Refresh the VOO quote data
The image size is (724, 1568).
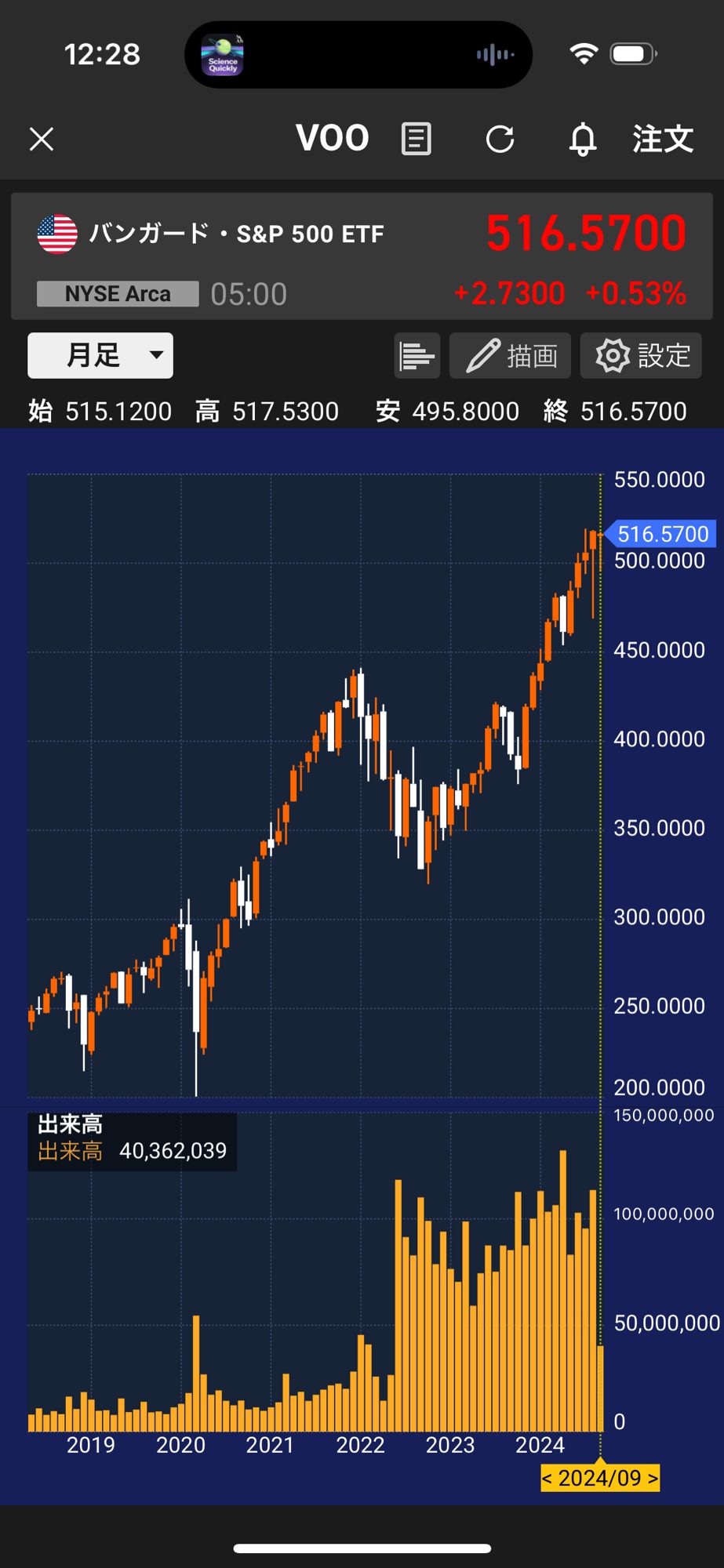[x=500, y=140]
